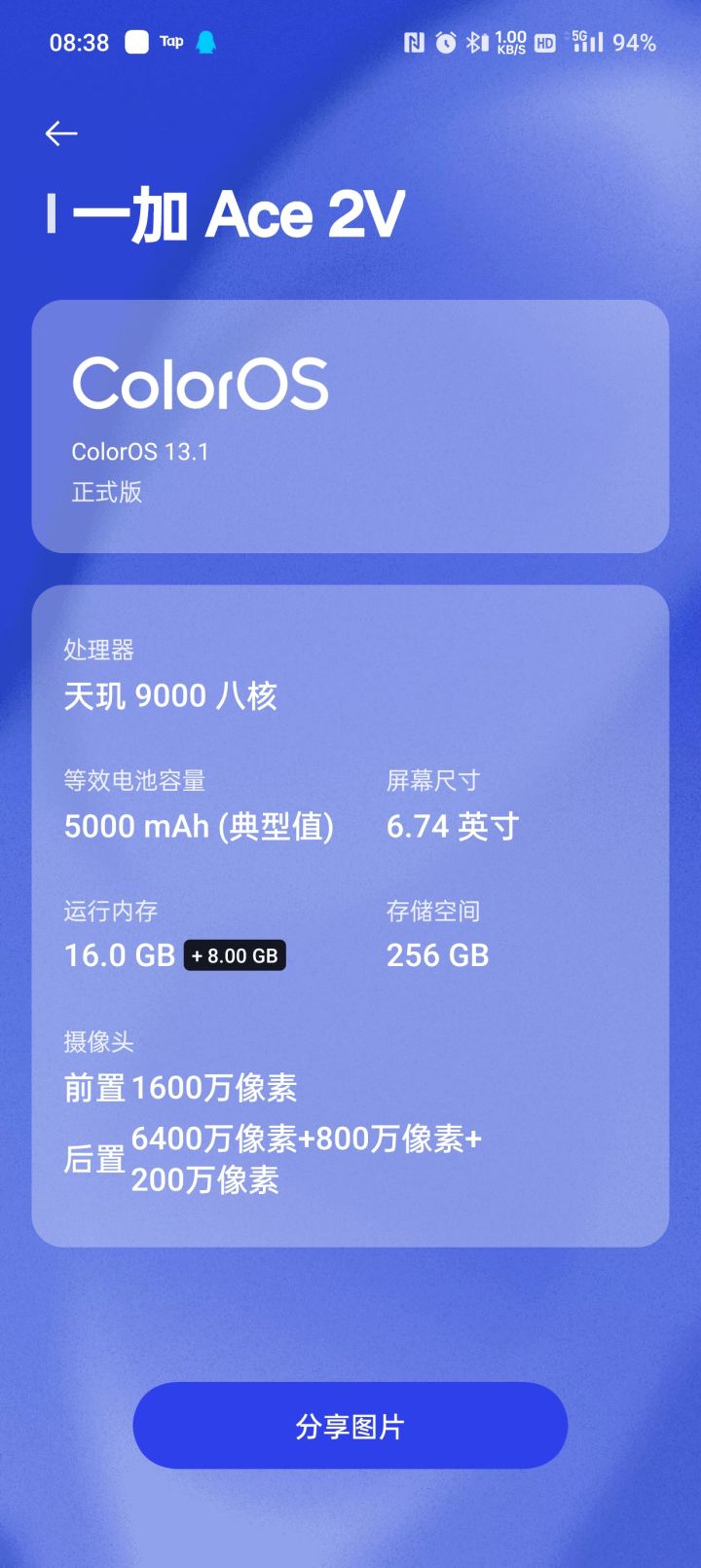701x1568 pixels.
Task: Tap the NFC icon in the status bar
Action: point(416,43)
